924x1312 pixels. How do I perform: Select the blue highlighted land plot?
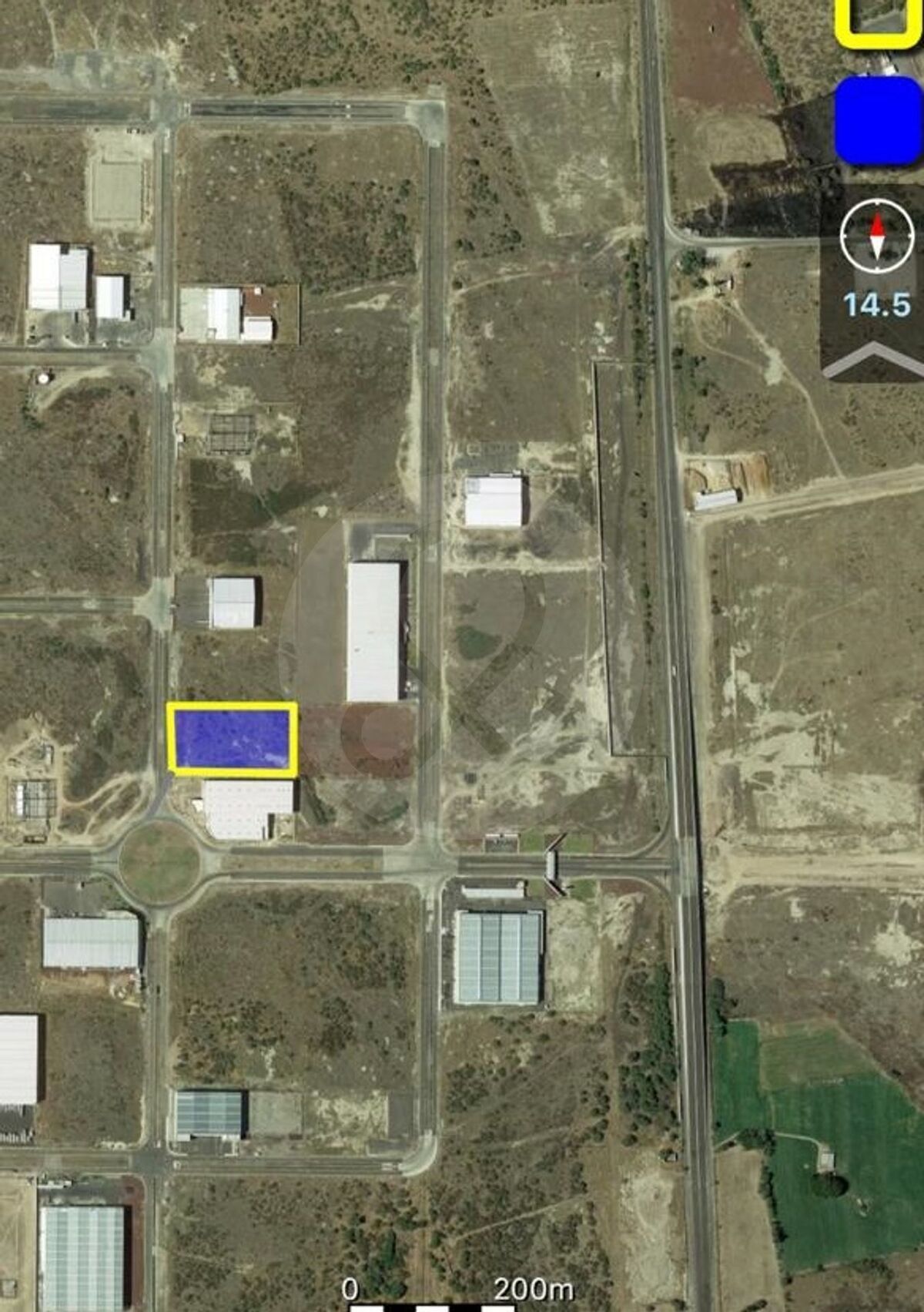[233, 739]
